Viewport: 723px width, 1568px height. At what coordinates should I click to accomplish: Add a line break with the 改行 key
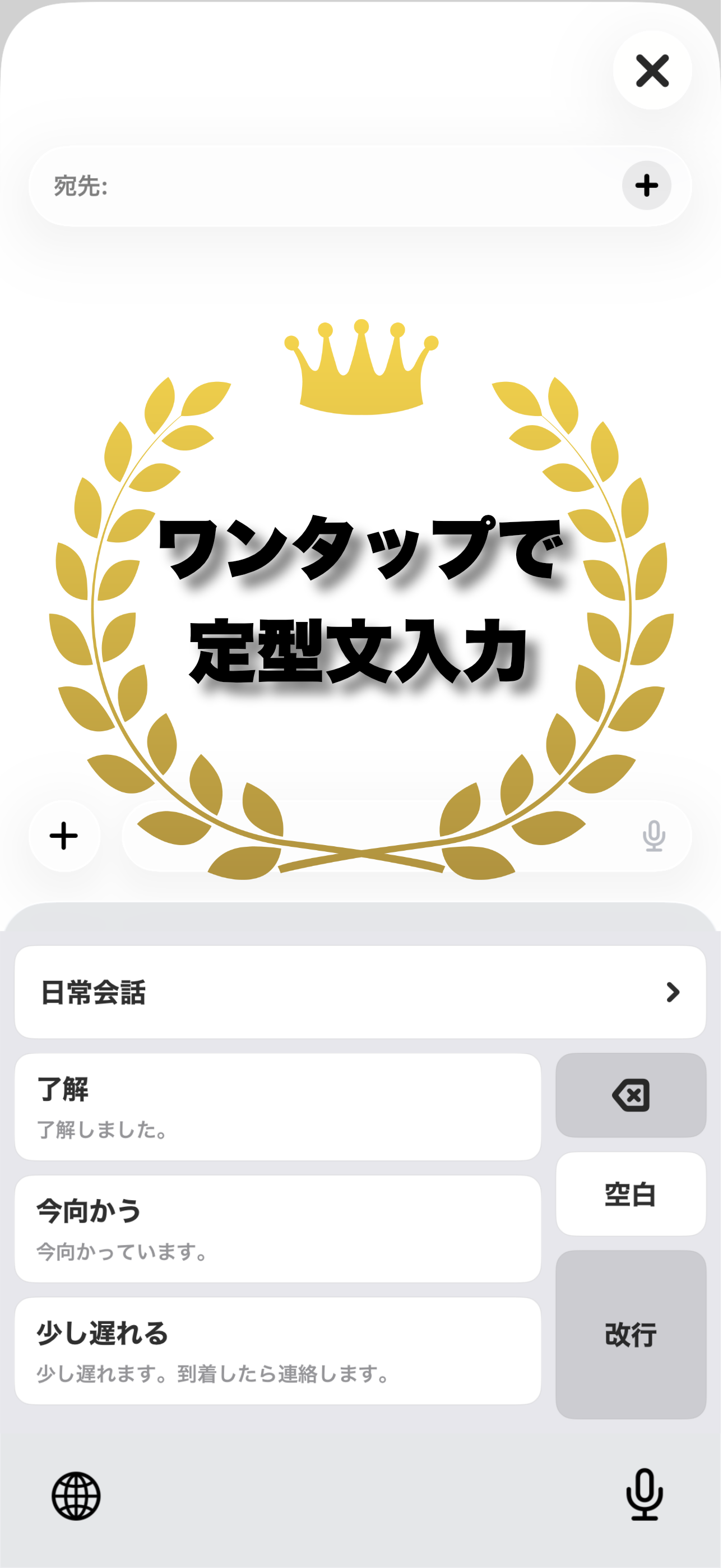coord(631,1334)
